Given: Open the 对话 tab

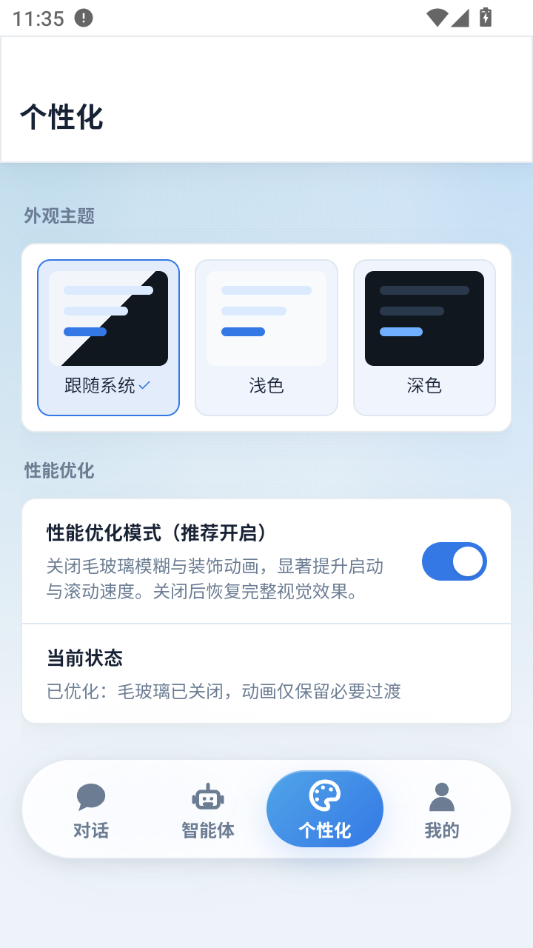Looking at the screenshot, I should click(91, 810).
